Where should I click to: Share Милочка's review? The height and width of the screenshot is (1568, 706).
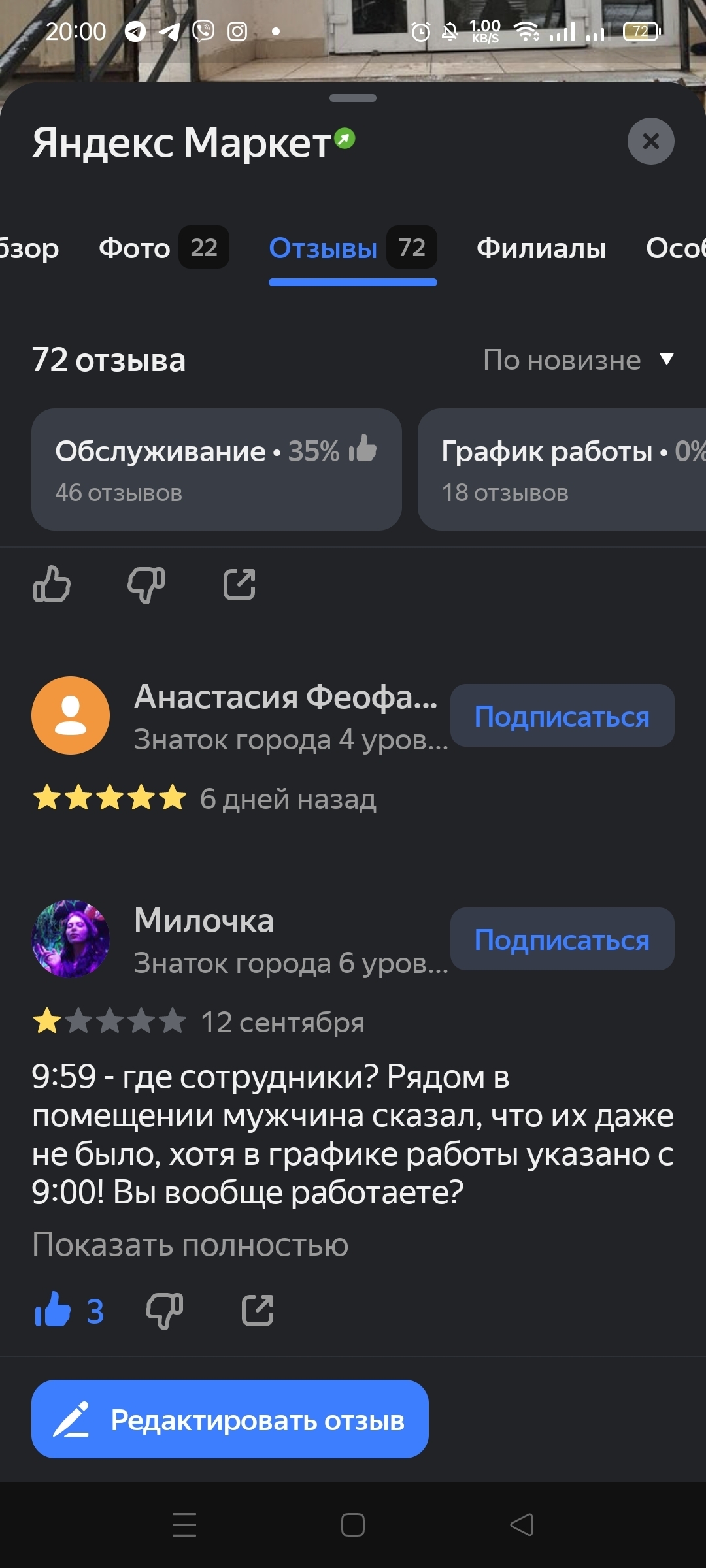[258, 1310]
